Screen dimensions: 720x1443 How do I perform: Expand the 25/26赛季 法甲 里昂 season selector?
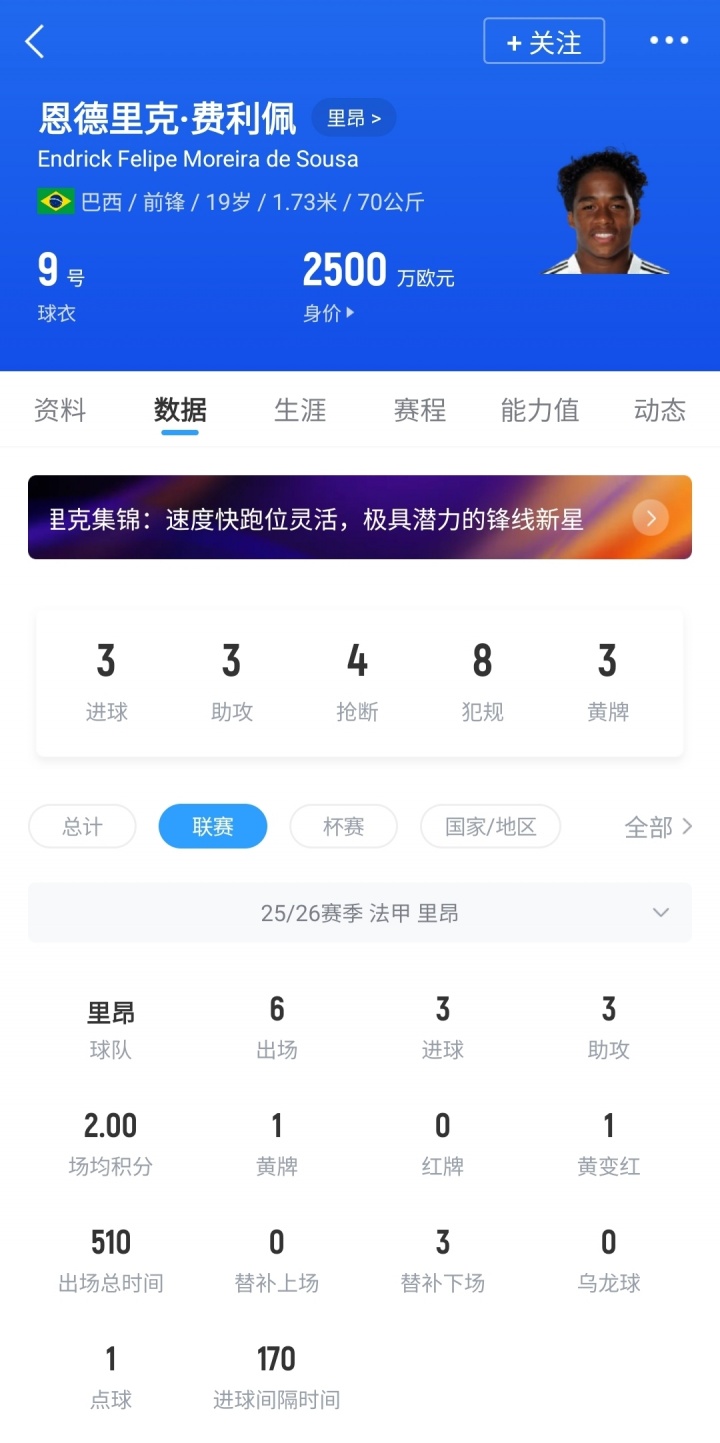pos(360,912)
